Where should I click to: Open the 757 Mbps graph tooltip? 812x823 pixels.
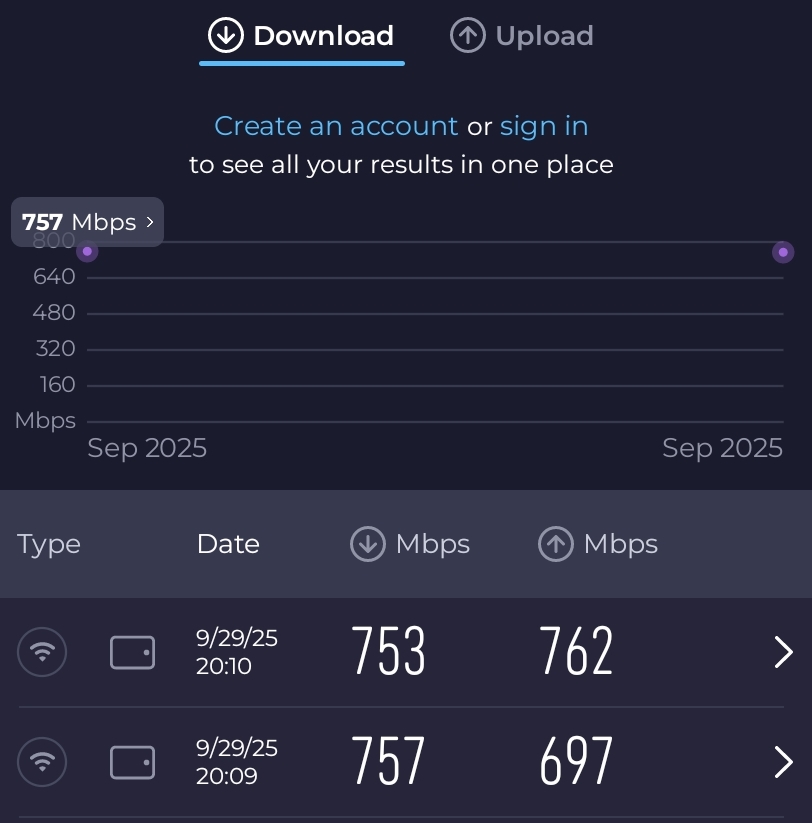click(88, 222)
